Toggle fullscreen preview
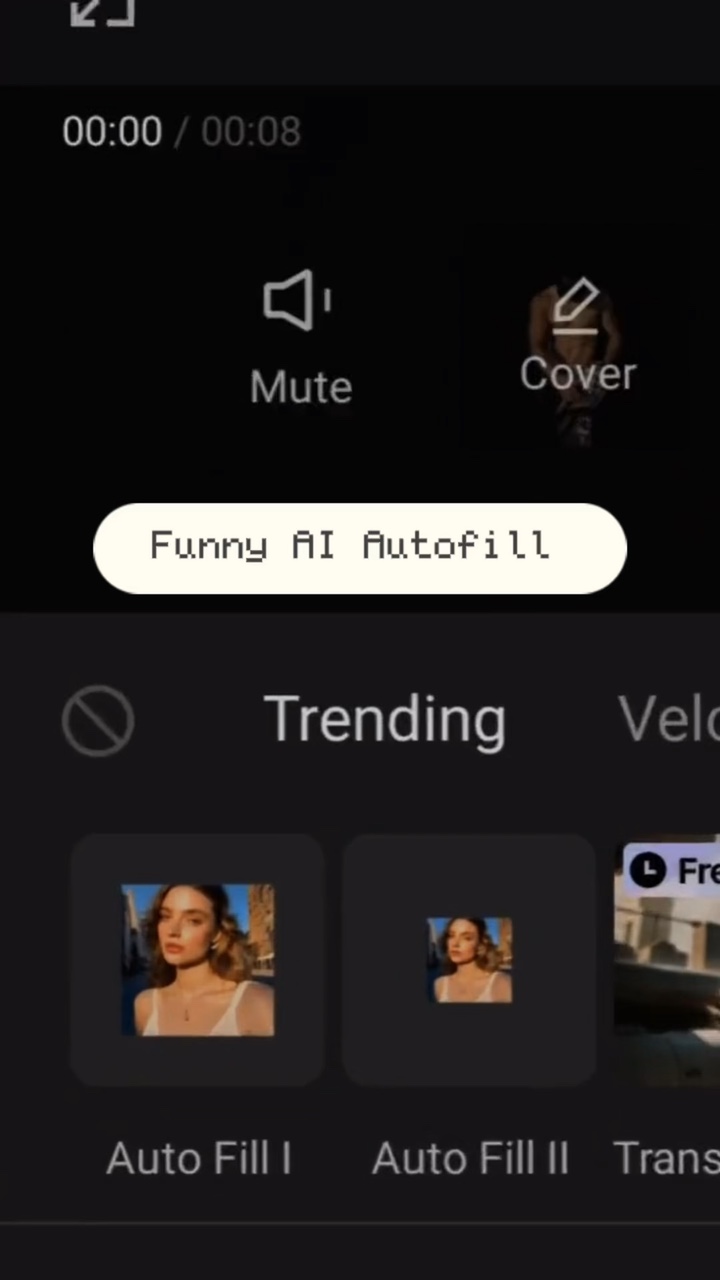Image resolution: width=720 pixels, height=1280 pixels. [101, 11]
